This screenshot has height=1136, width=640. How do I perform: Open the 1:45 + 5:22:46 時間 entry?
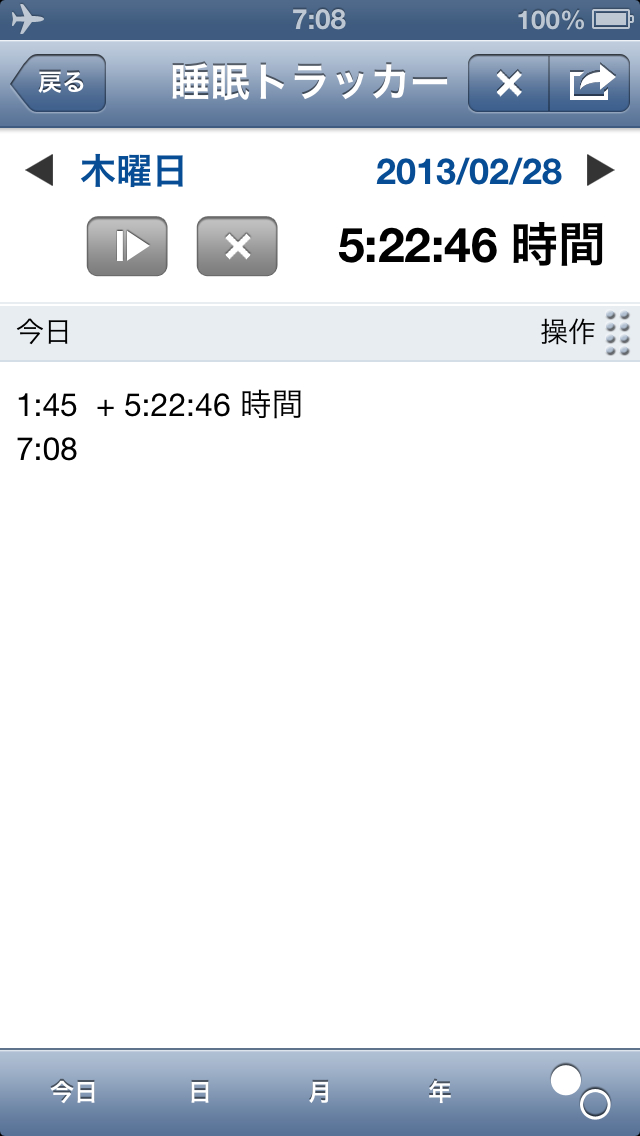159,406
